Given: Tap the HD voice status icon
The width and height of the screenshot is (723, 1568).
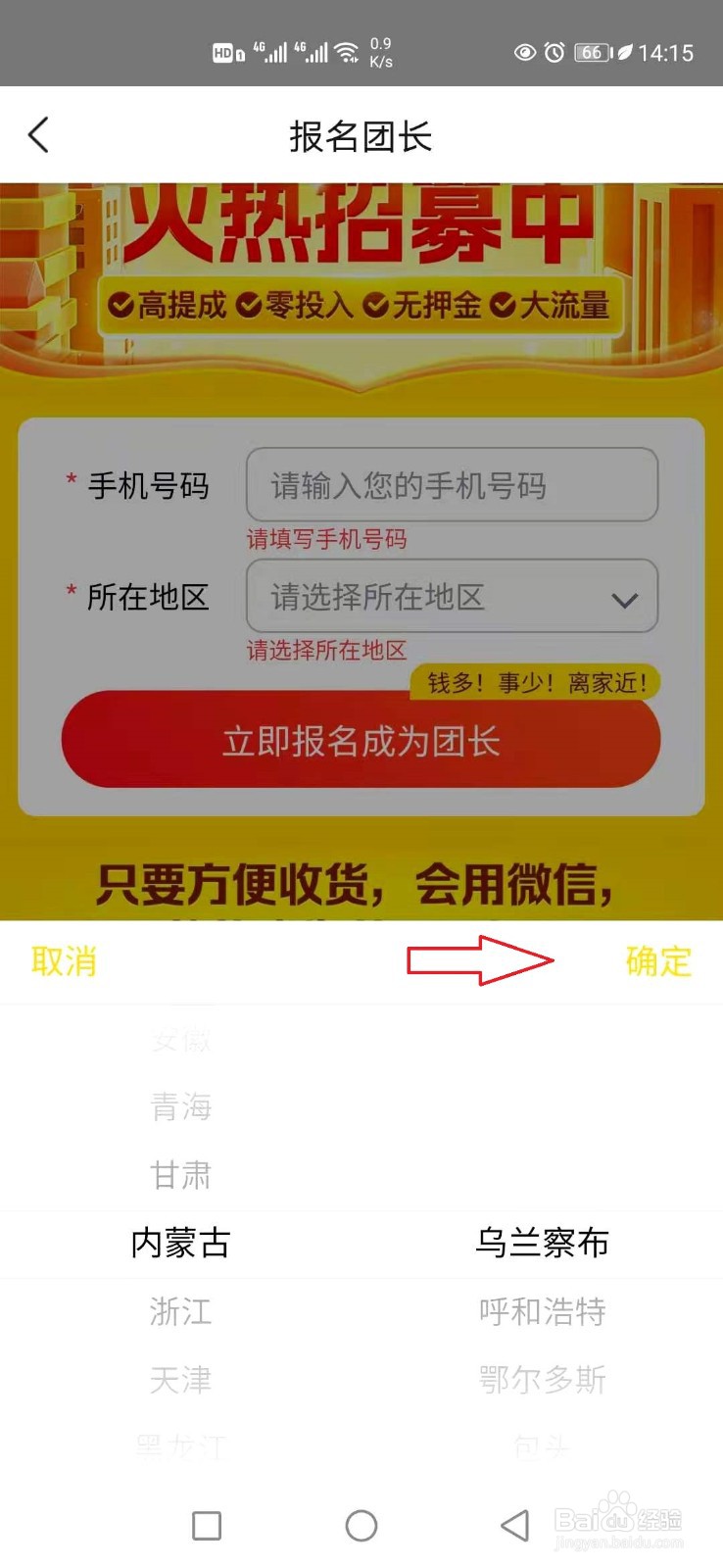Looking at the screenshot, I should (x=223, y=53).
